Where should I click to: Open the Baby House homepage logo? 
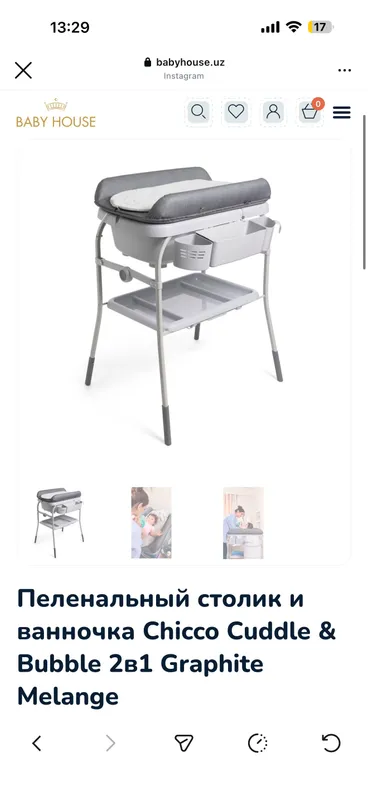click(56, 113)
